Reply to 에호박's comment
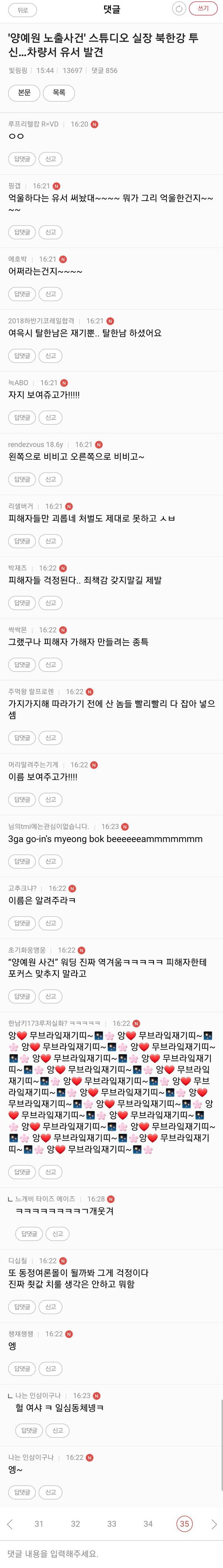The width and height of the screenshot is (223, 1568). 22,294
